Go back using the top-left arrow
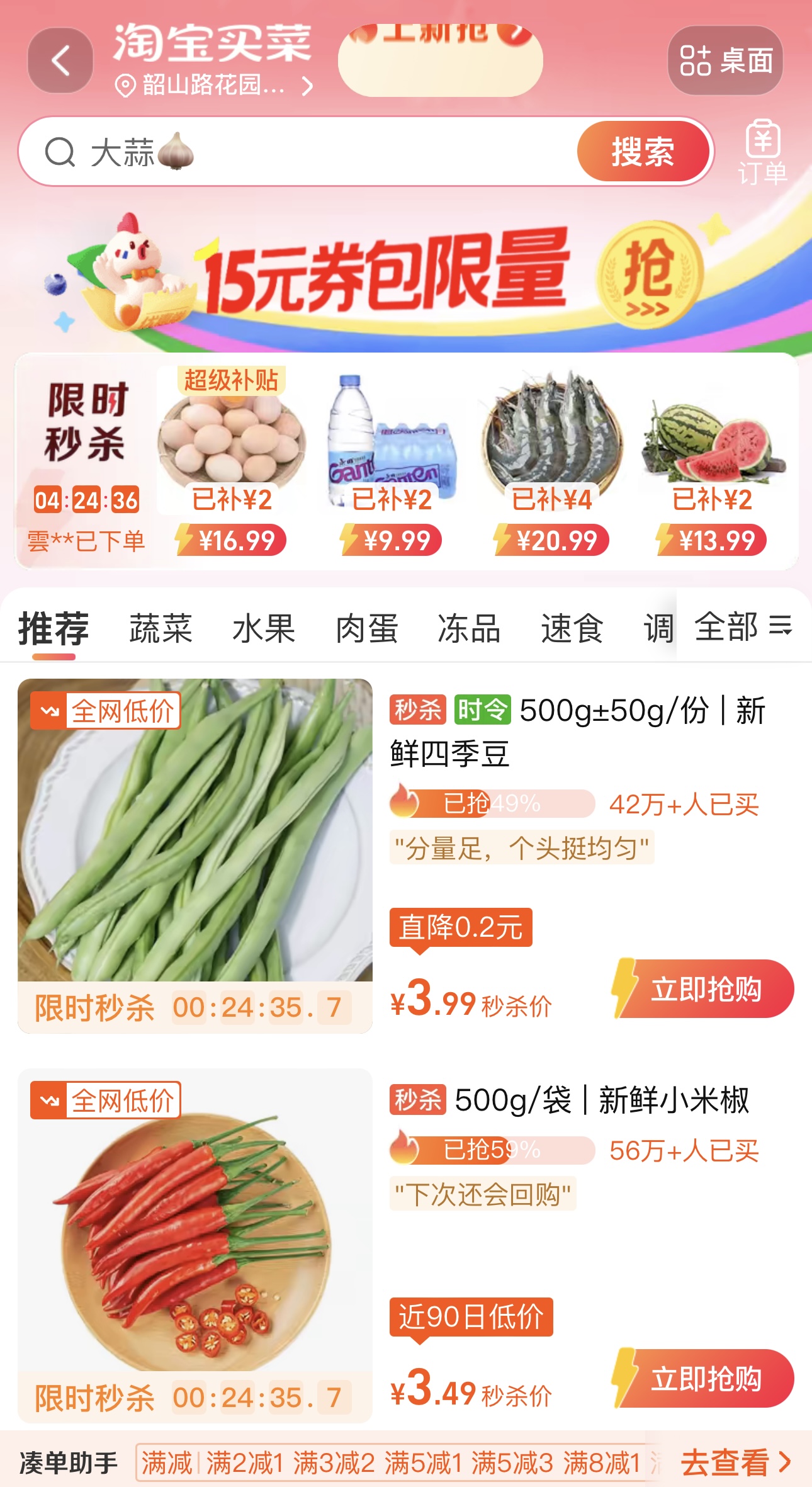Image resolution: width=812 pixels, height=1487 pixels. point(60,61)
